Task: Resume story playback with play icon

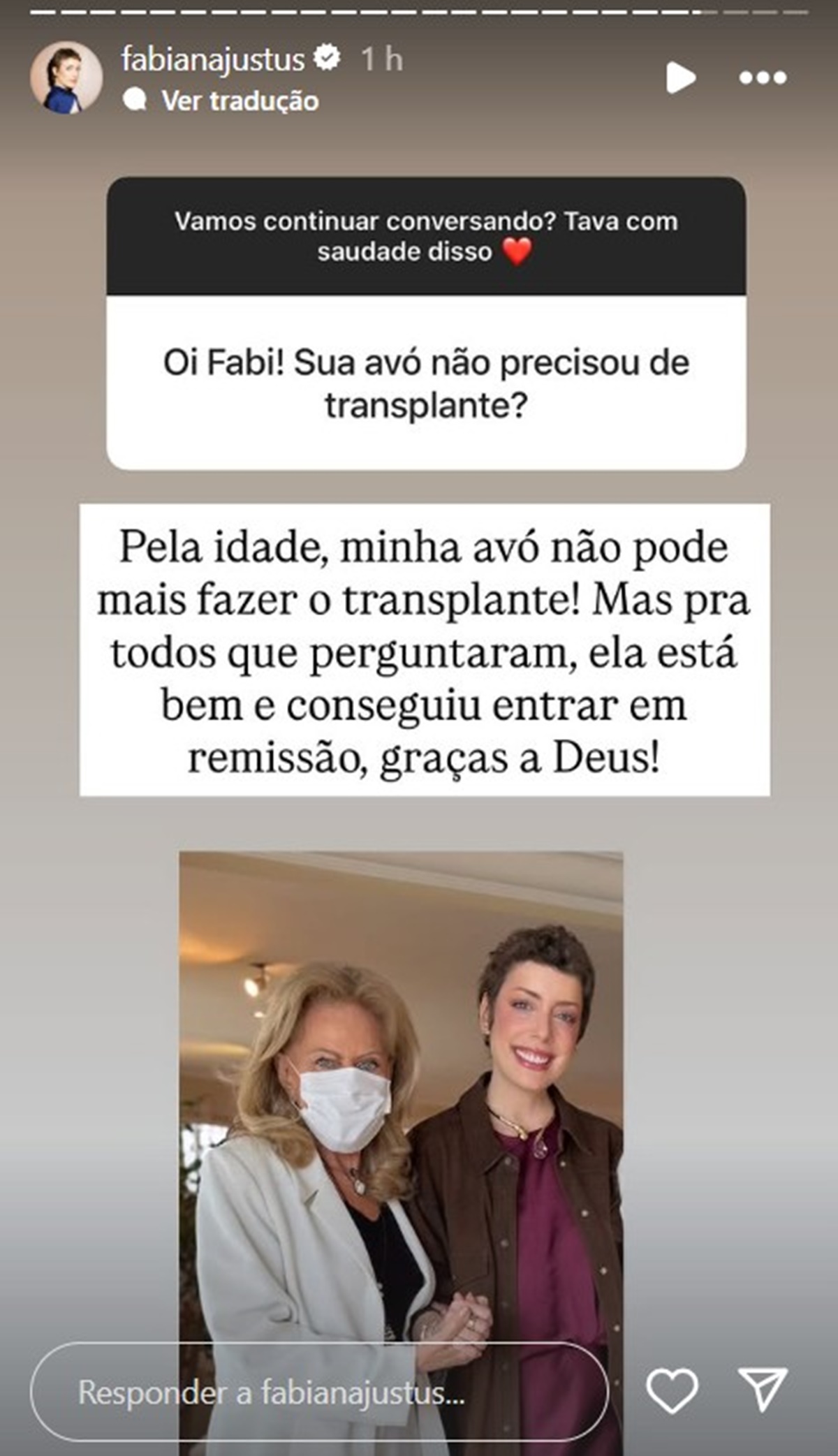Action: tap(679, 78)
